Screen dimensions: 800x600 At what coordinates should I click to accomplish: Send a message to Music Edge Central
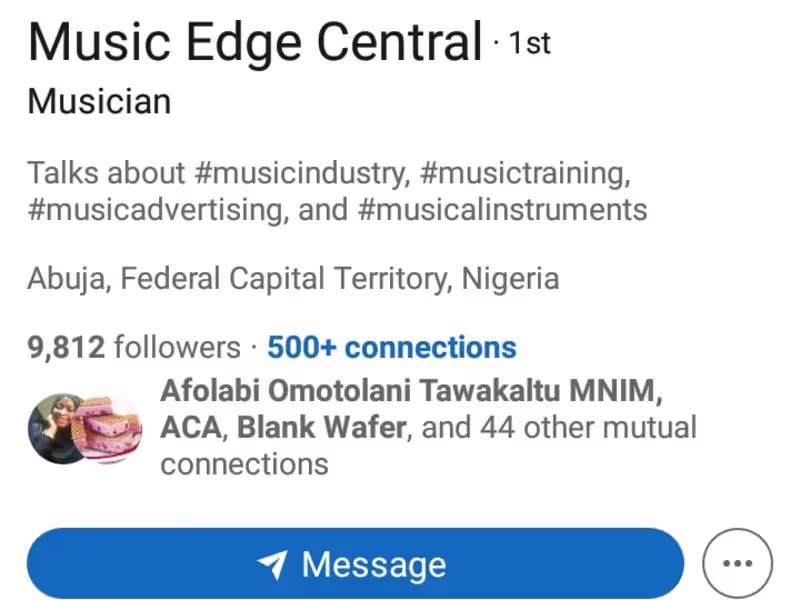coord(355,564)
